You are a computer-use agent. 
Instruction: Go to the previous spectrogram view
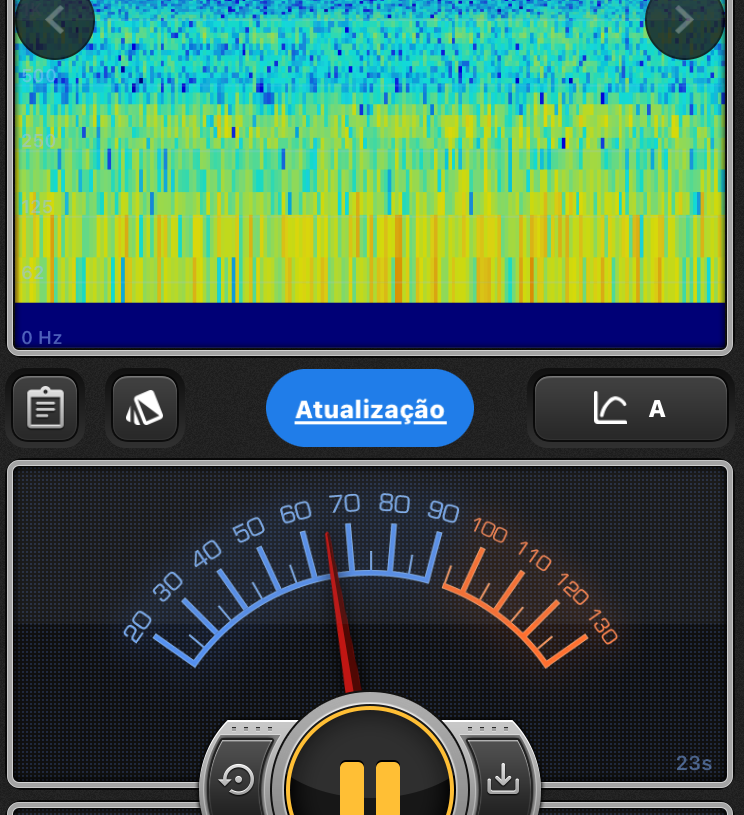pyautogui.click(x=54, y=19)
